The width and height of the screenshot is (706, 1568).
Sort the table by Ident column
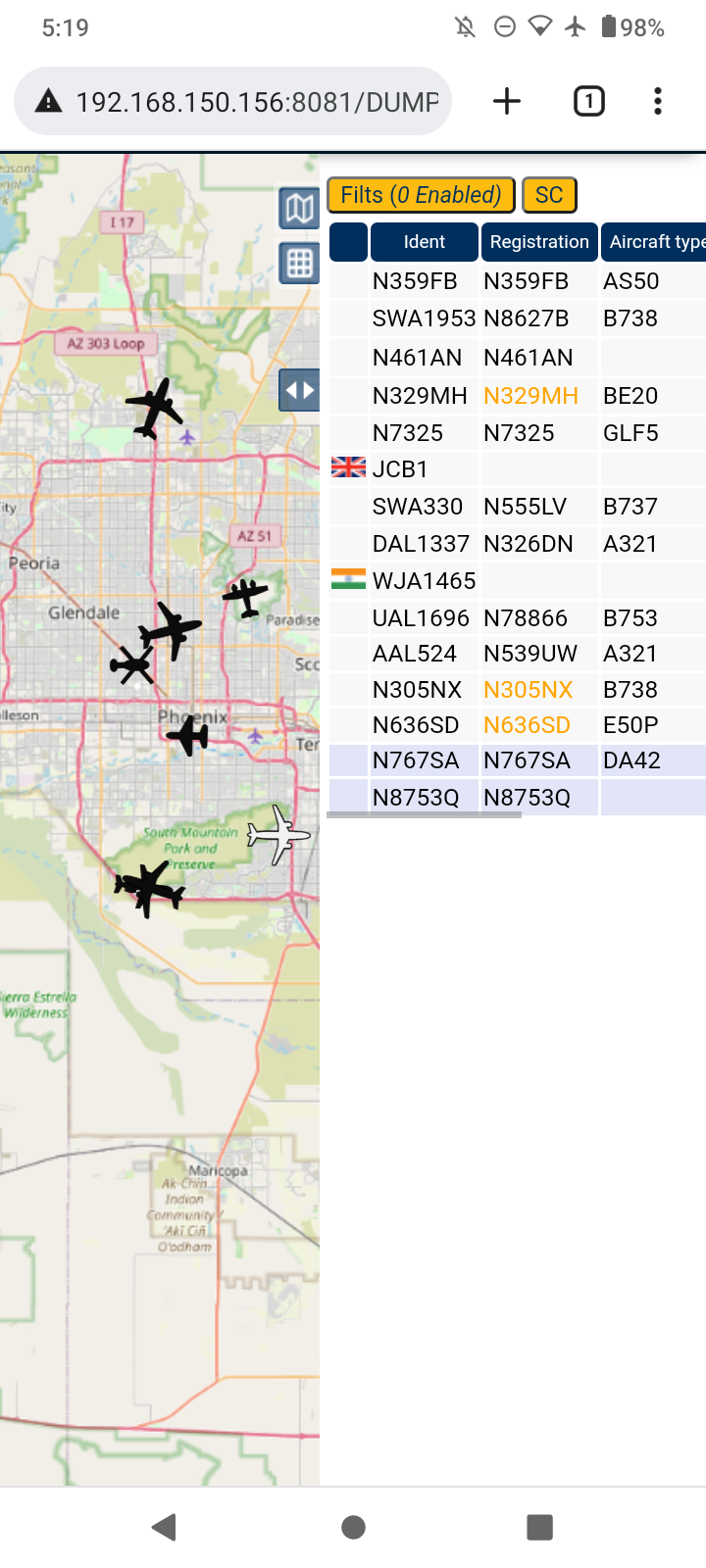click(x=424, y=242)
